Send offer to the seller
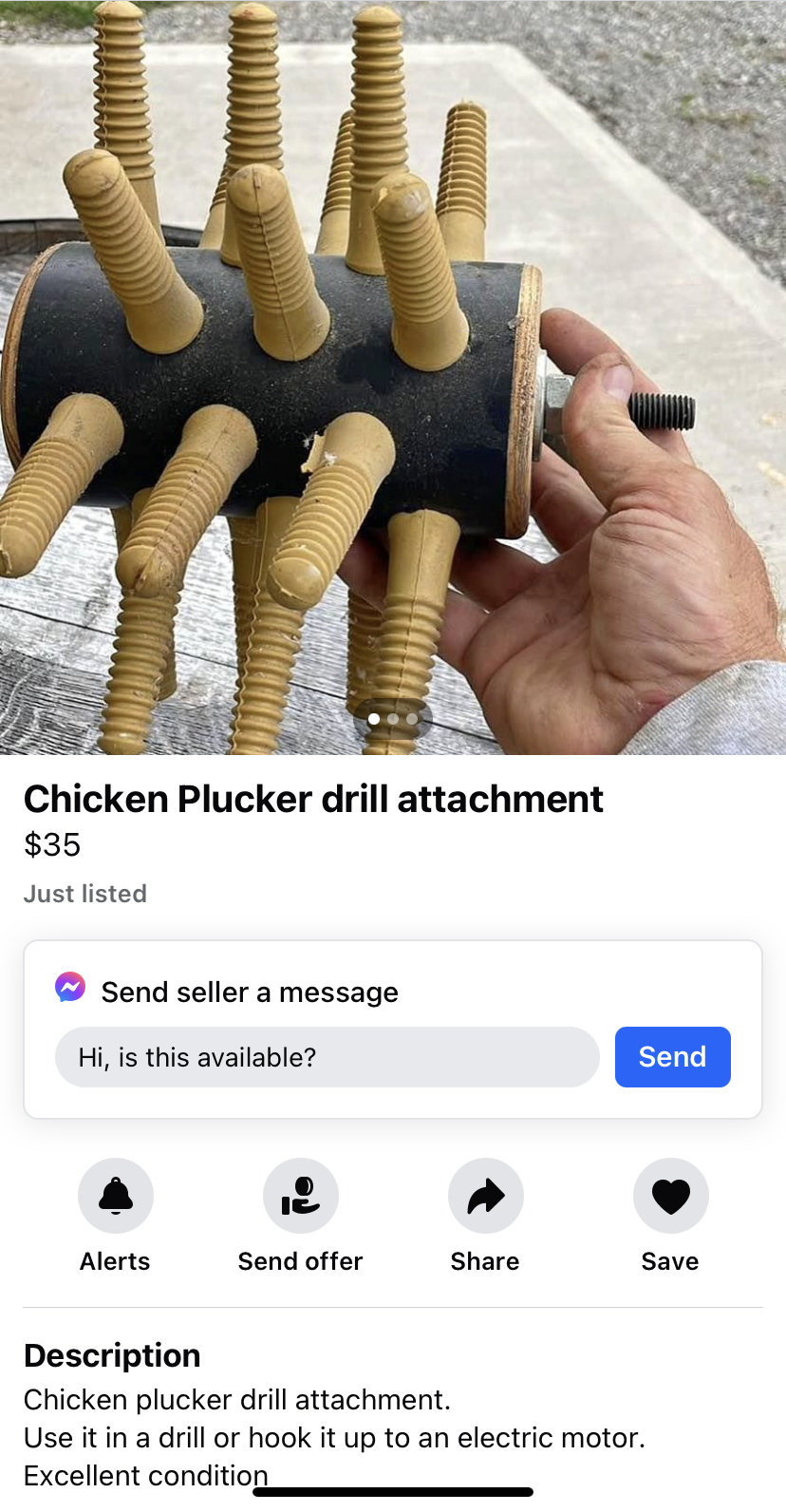Image resolution: width=786 pixels, height=1512 pixels. [x=300, y=1197]
